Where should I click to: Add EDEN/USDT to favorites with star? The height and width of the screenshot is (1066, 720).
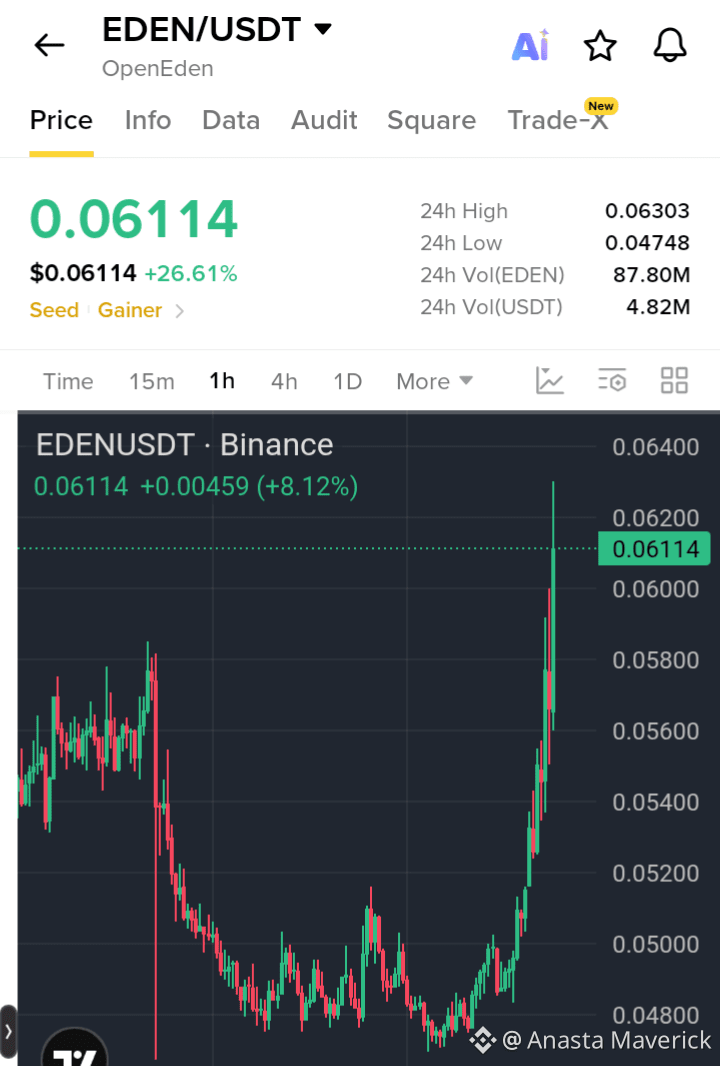pos(600,46)
